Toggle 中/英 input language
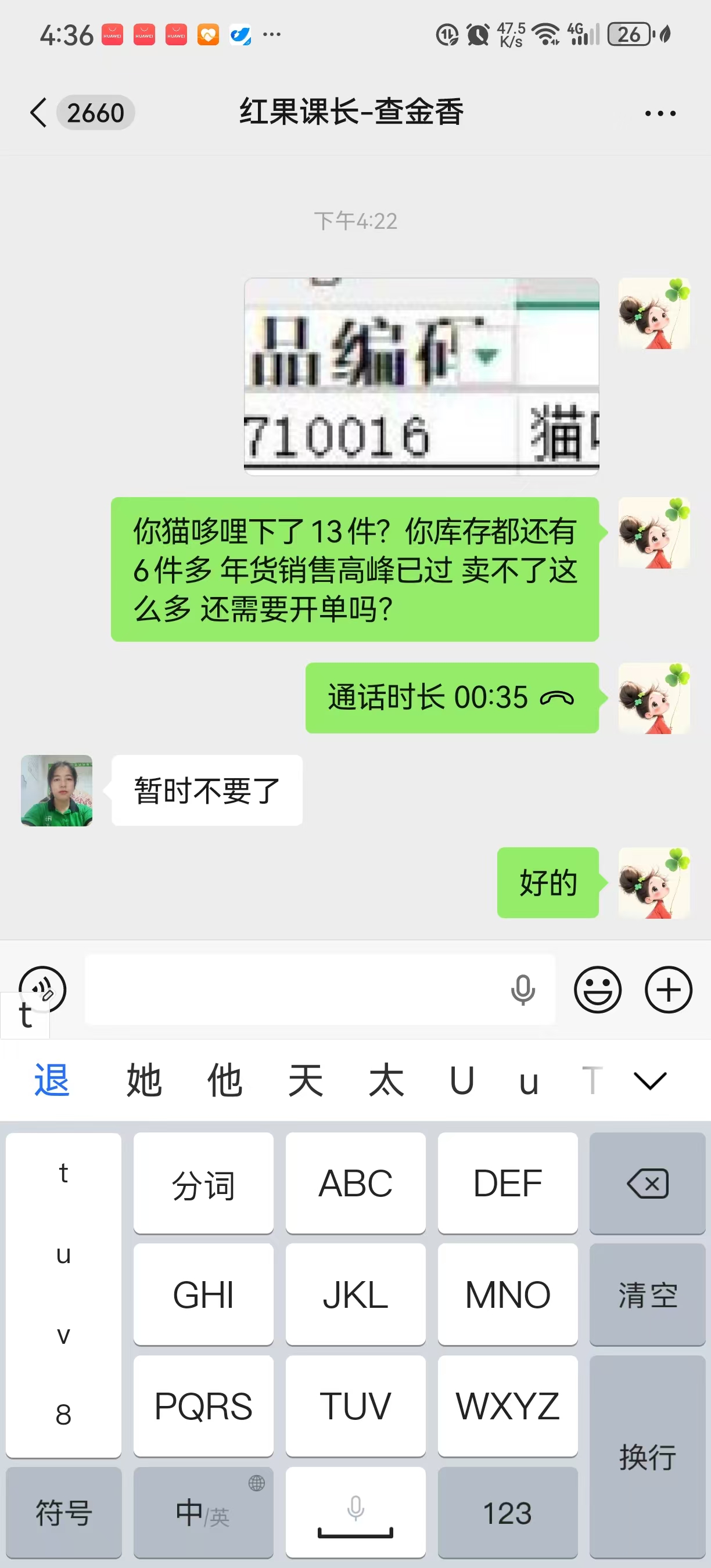The width and height of the screenshot is (711, 1568). tap(203, 1512)
